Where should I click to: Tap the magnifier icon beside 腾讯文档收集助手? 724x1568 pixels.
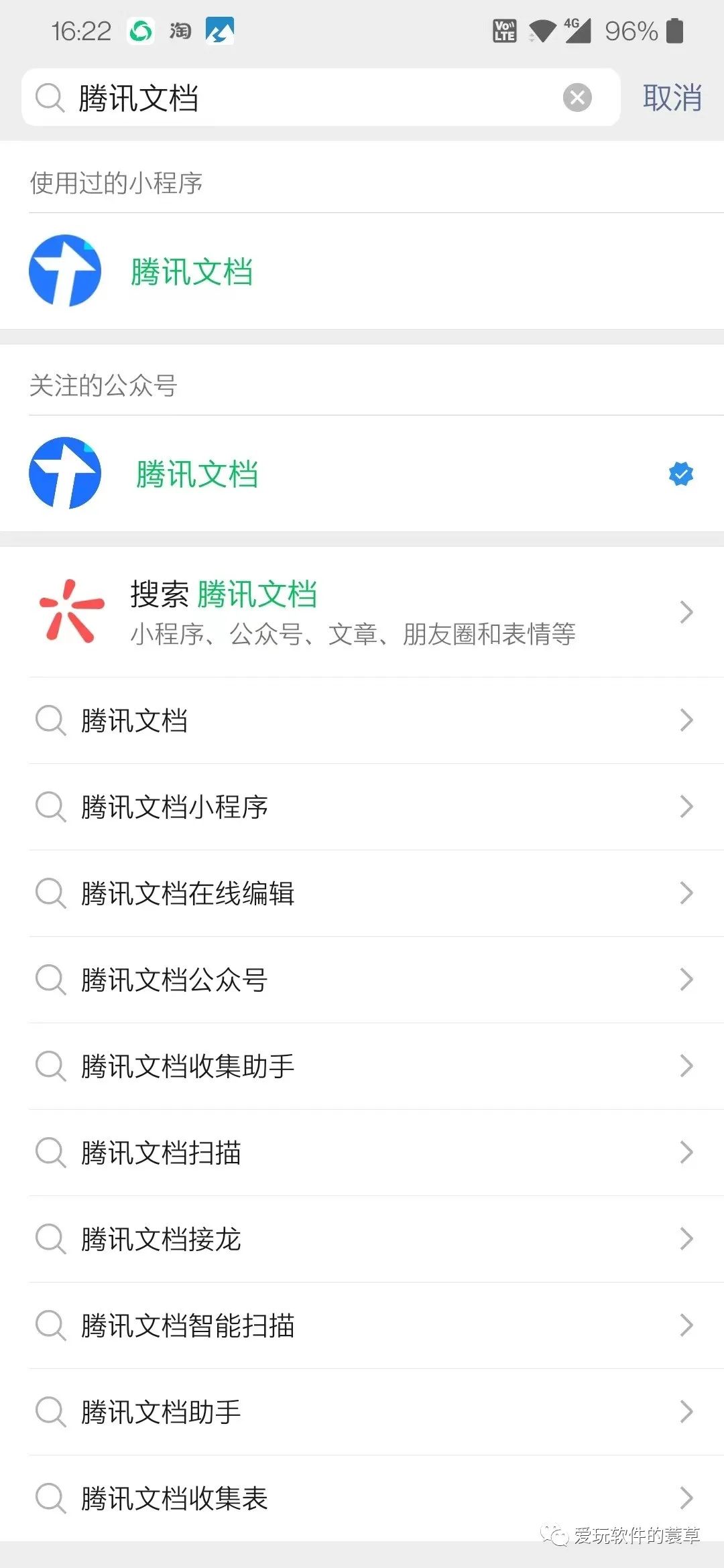[51, 1066]
